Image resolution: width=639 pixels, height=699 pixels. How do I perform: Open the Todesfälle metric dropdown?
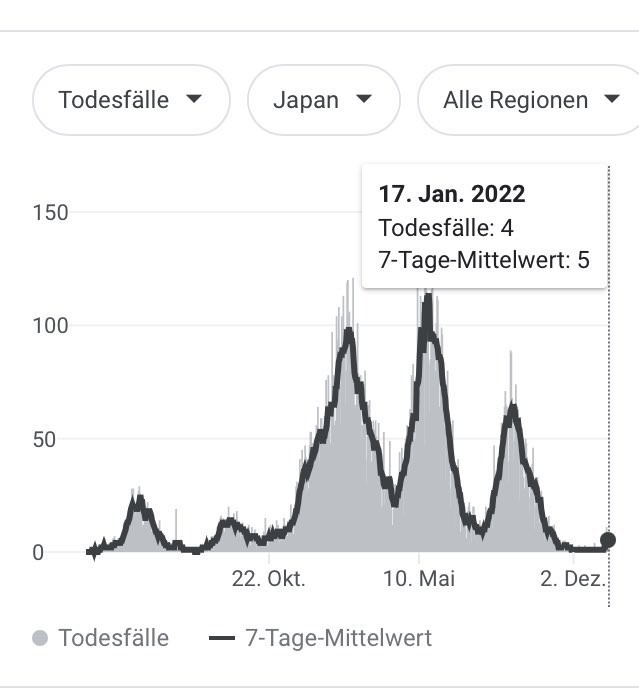coord(131,100)
